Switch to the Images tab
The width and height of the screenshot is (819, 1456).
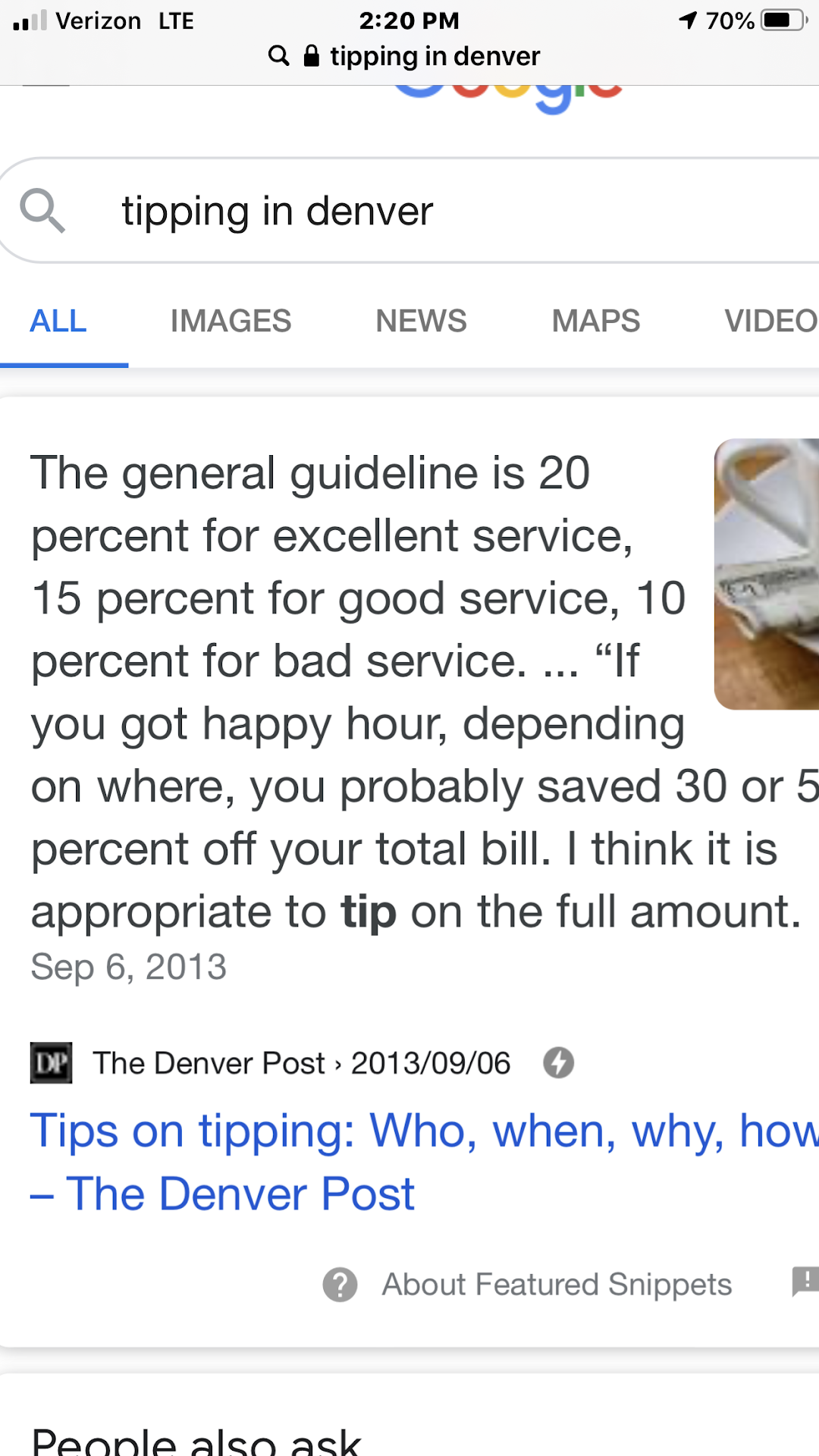[x=231, y=321]
